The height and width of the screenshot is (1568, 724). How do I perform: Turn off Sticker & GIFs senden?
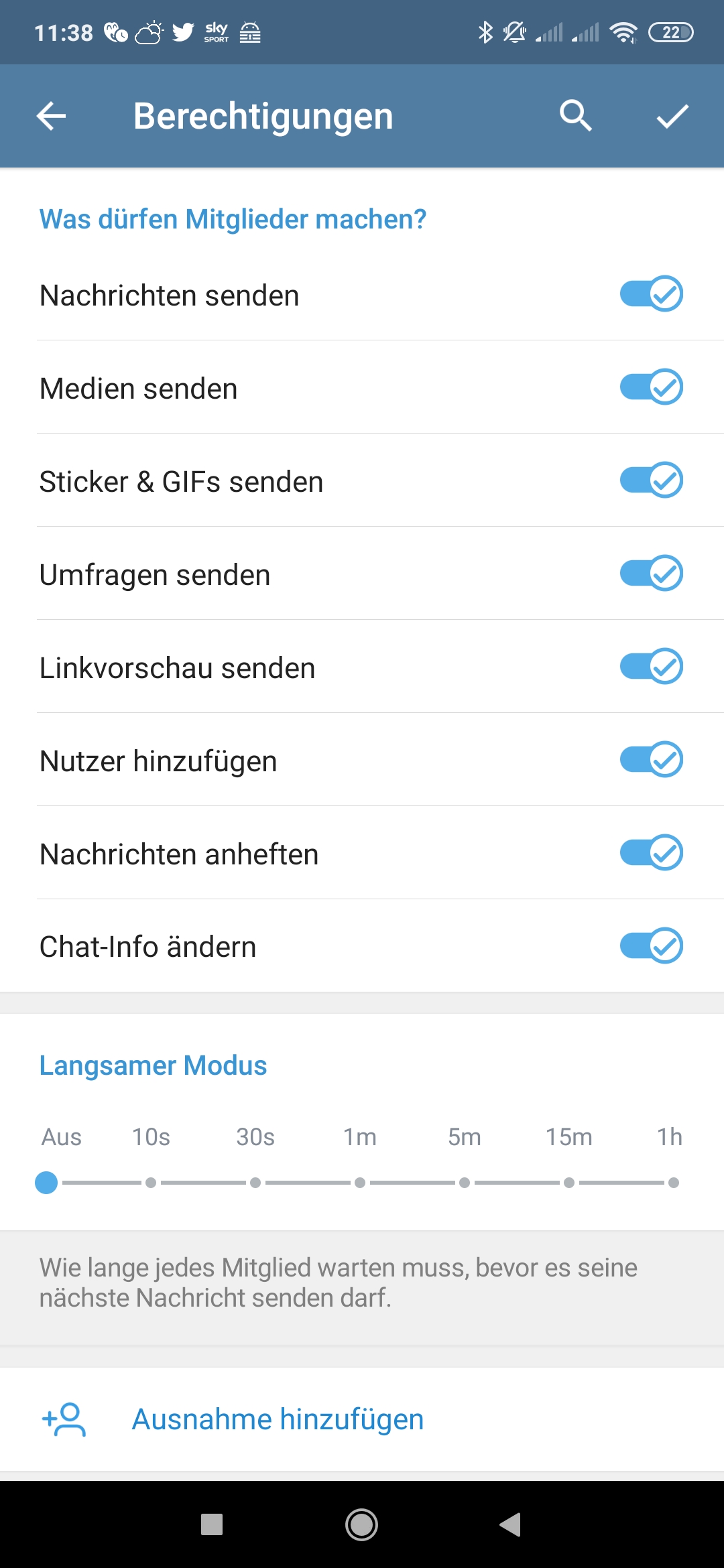click(651, 480)
